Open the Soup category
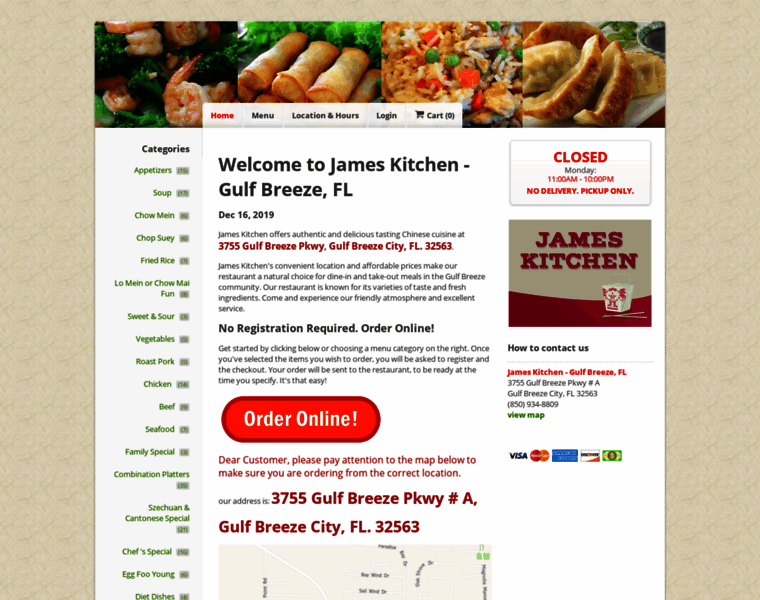The width and height of the screenshot is (760, 600). tap(162, 193)
